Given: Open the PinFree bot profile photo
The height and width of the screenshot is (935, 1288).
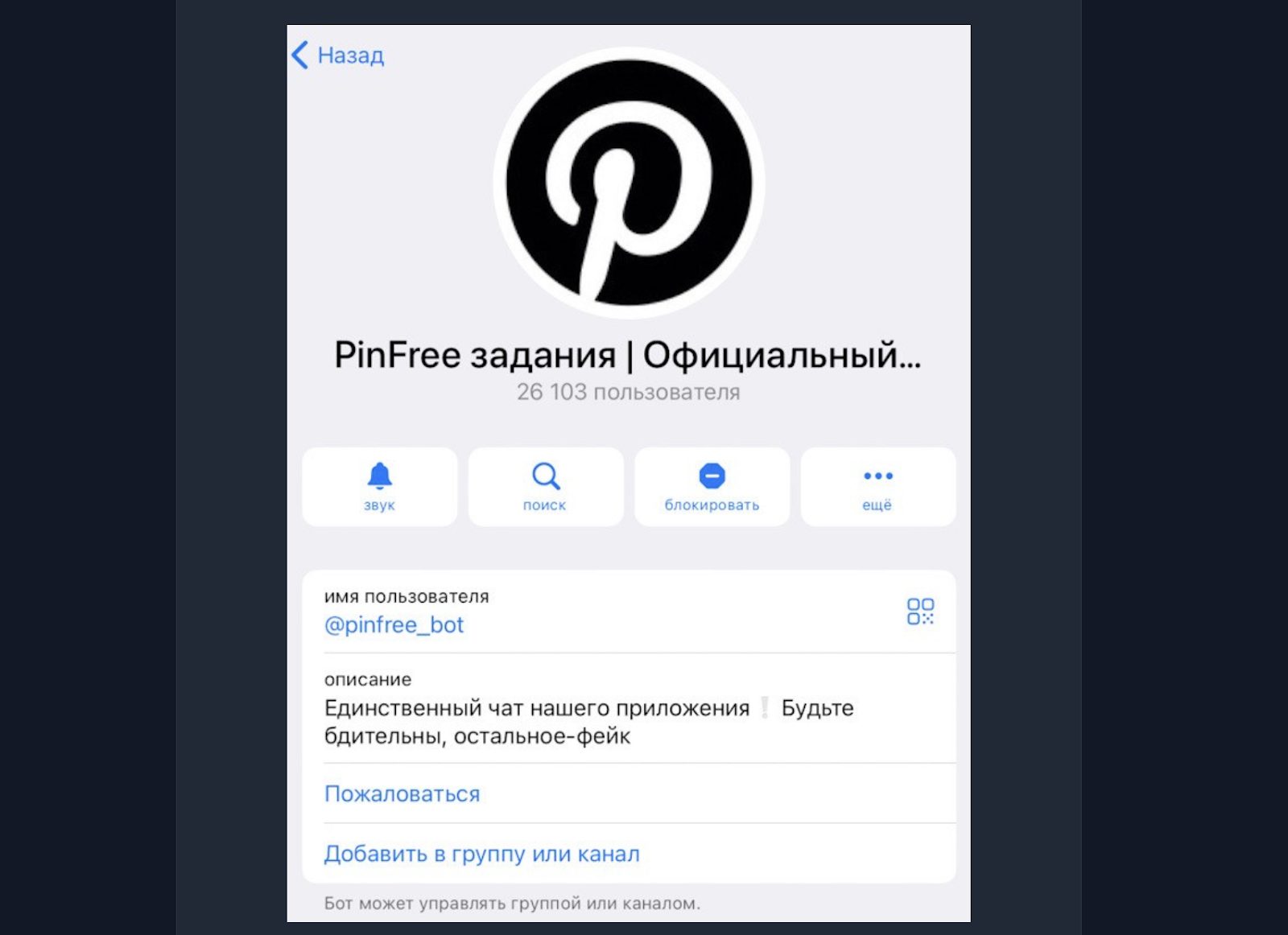Looking at the screenshot, I should point(628,183).
